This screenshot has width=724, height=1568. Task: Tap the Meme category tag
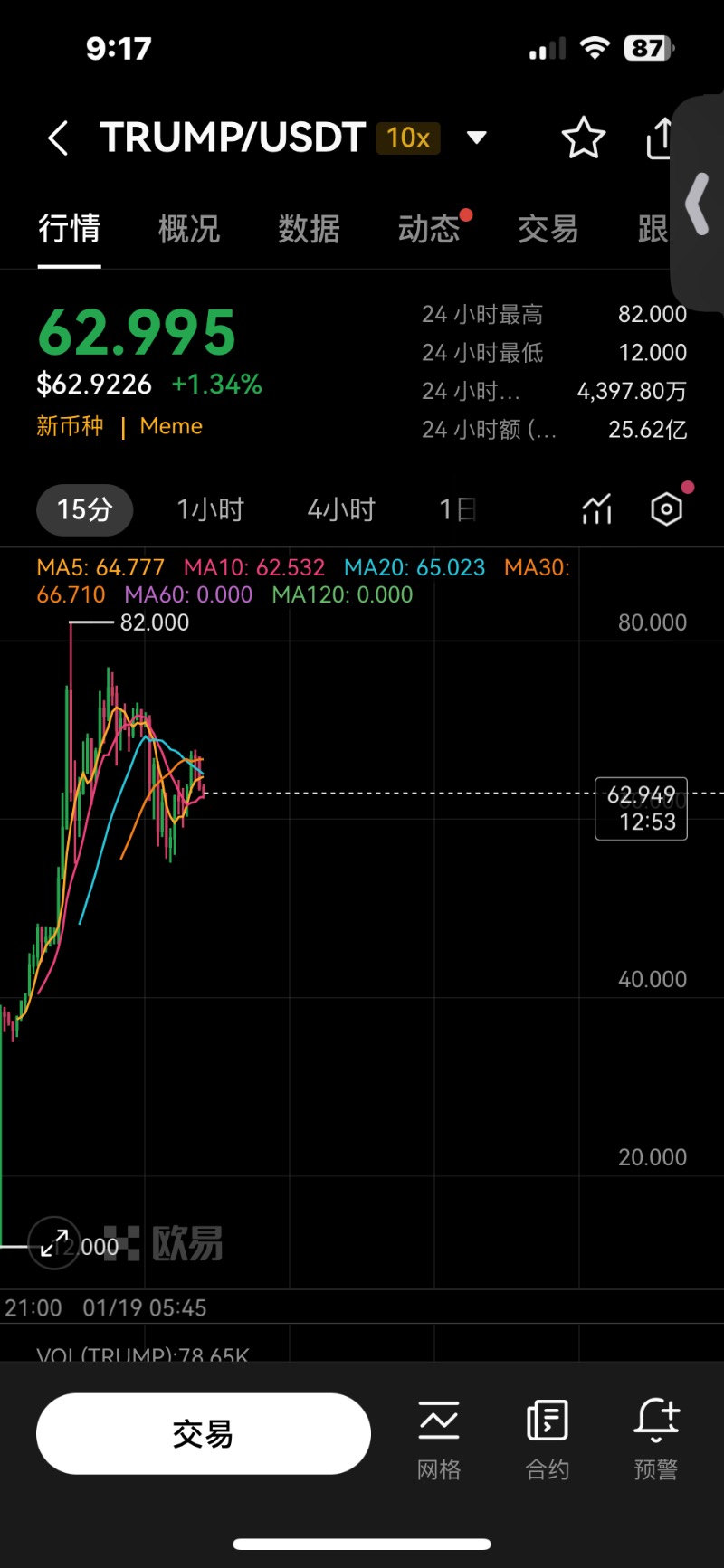(x=171, y=426)
